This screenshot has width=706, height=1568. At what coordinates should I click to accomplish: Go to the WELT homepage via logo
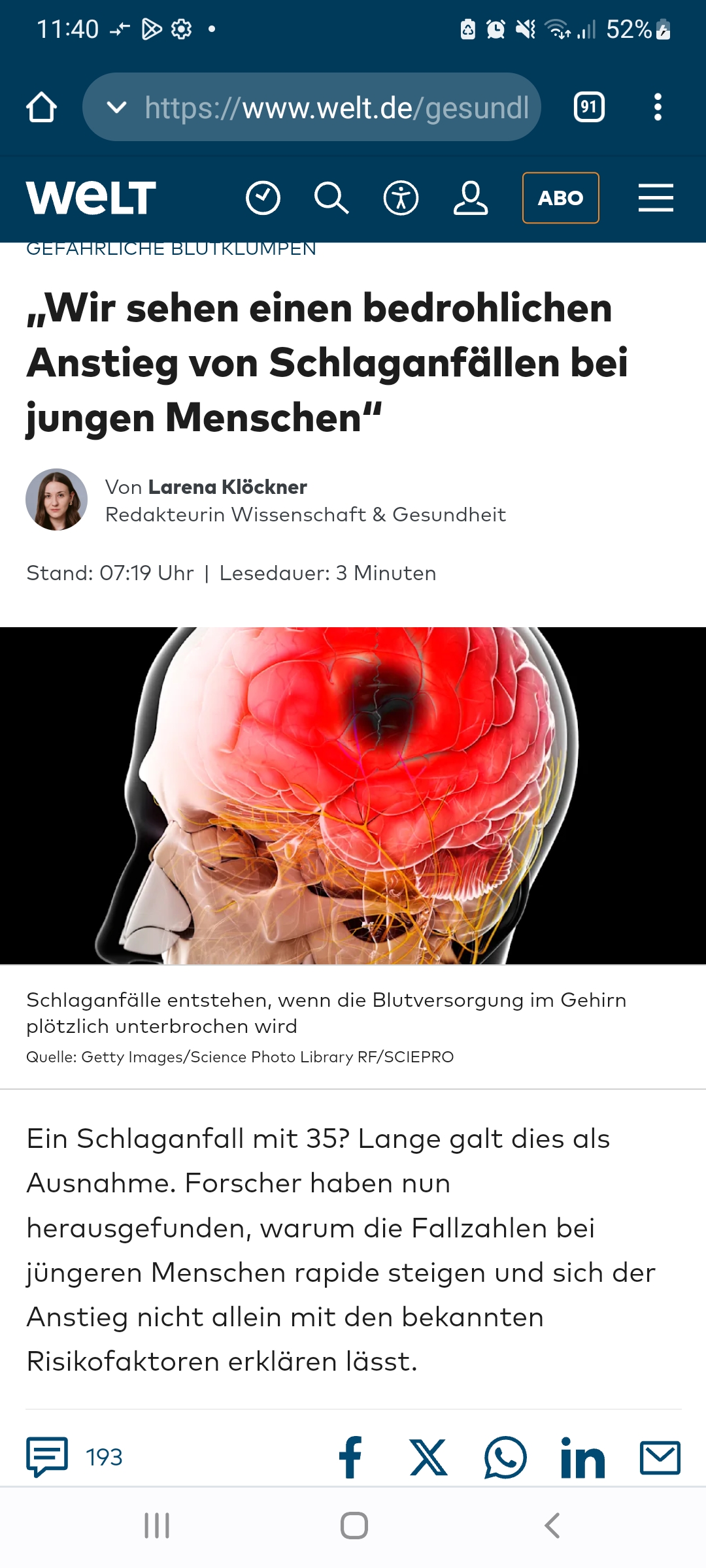pyautogui.click(x=91, y=198)
